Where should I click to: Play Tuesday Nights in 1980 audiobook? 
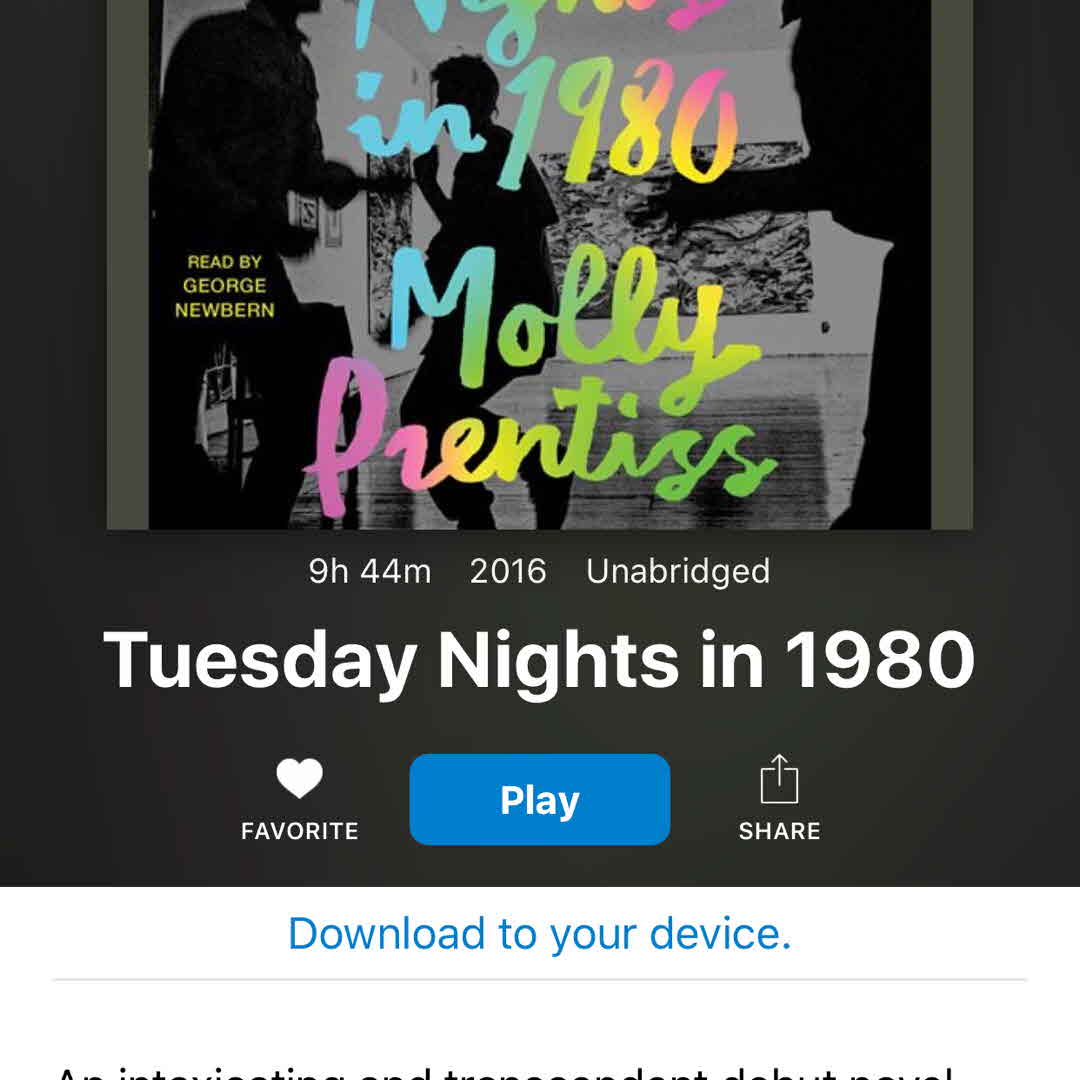click(539, 800)
